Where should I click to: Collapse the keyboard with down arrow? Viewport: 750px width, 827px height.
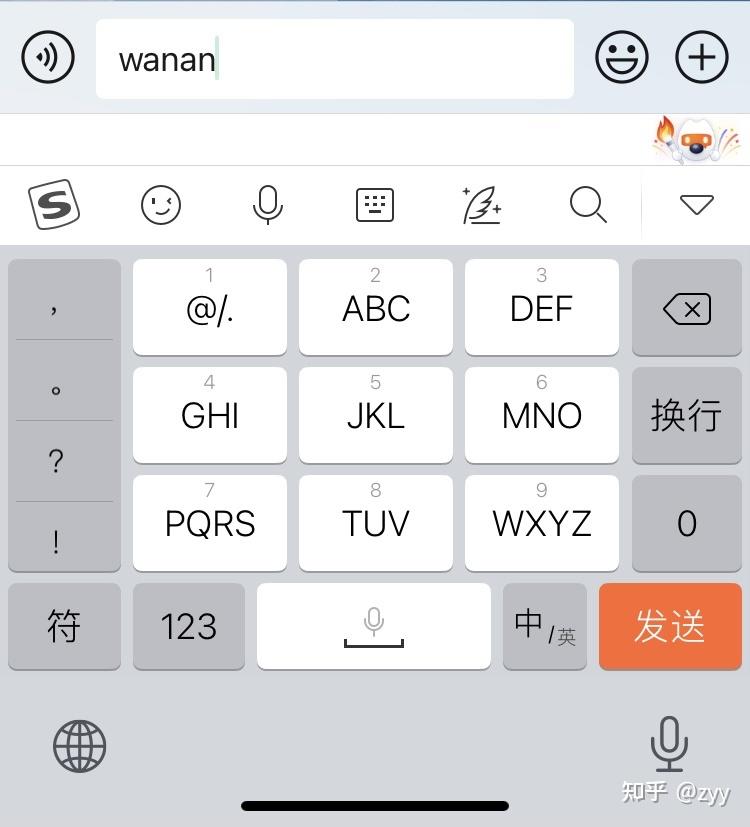696,205
